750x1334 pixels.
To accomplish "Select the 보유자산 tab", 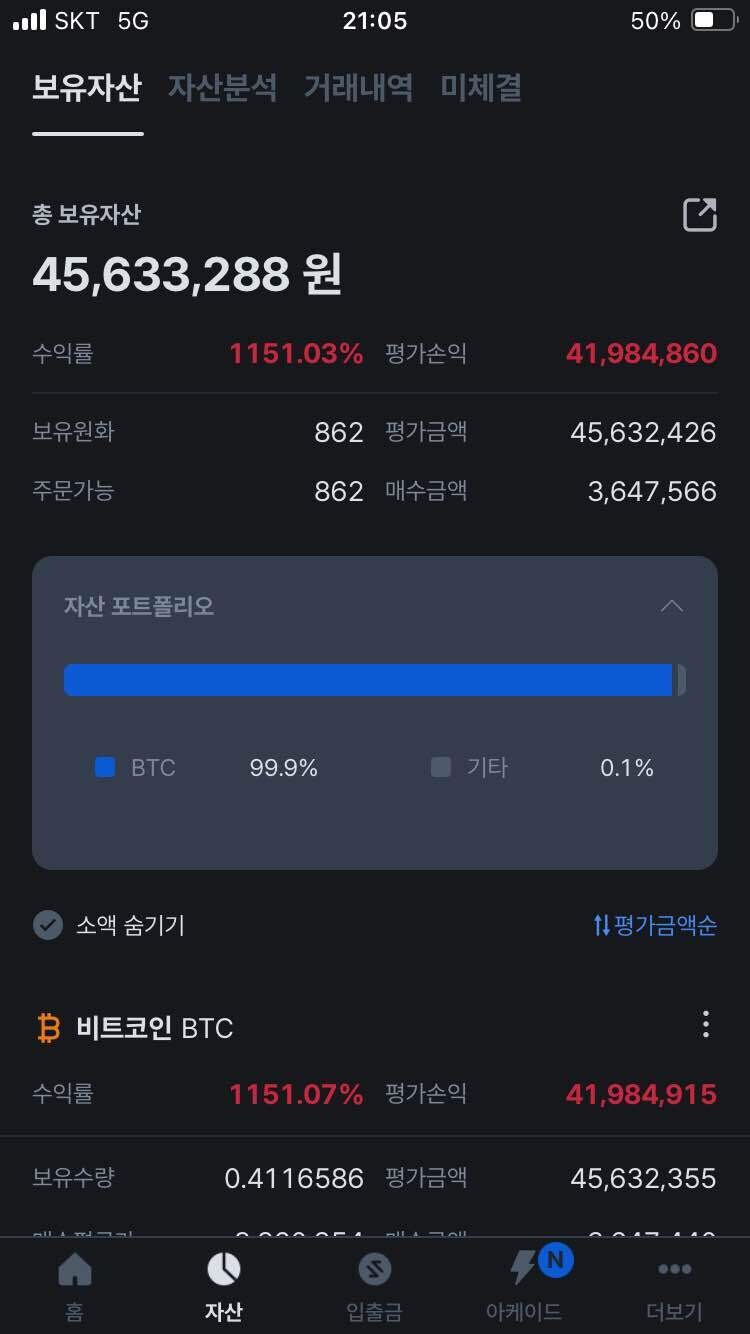I will click(x=88, y=88).
